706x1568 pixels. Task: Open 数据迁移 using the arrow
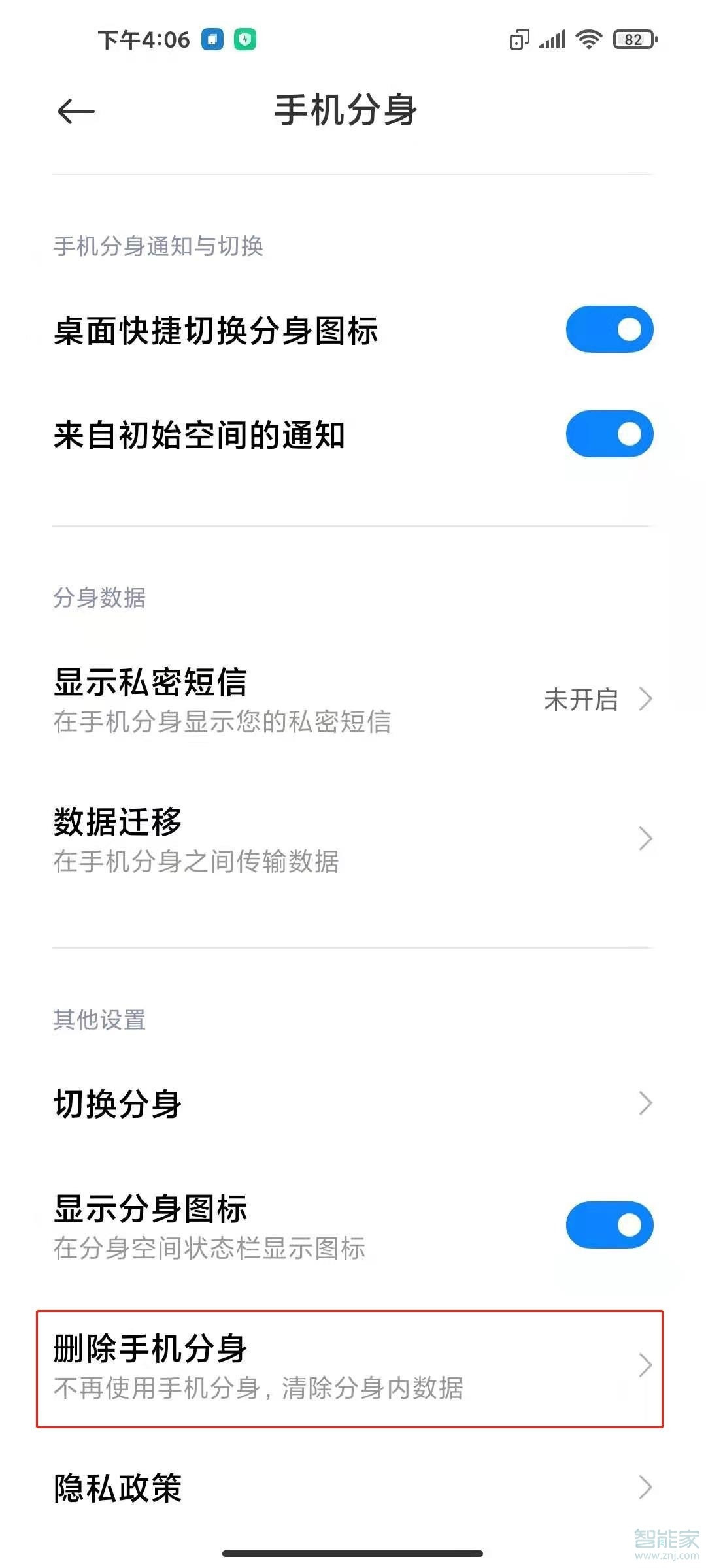pos(645,838)
